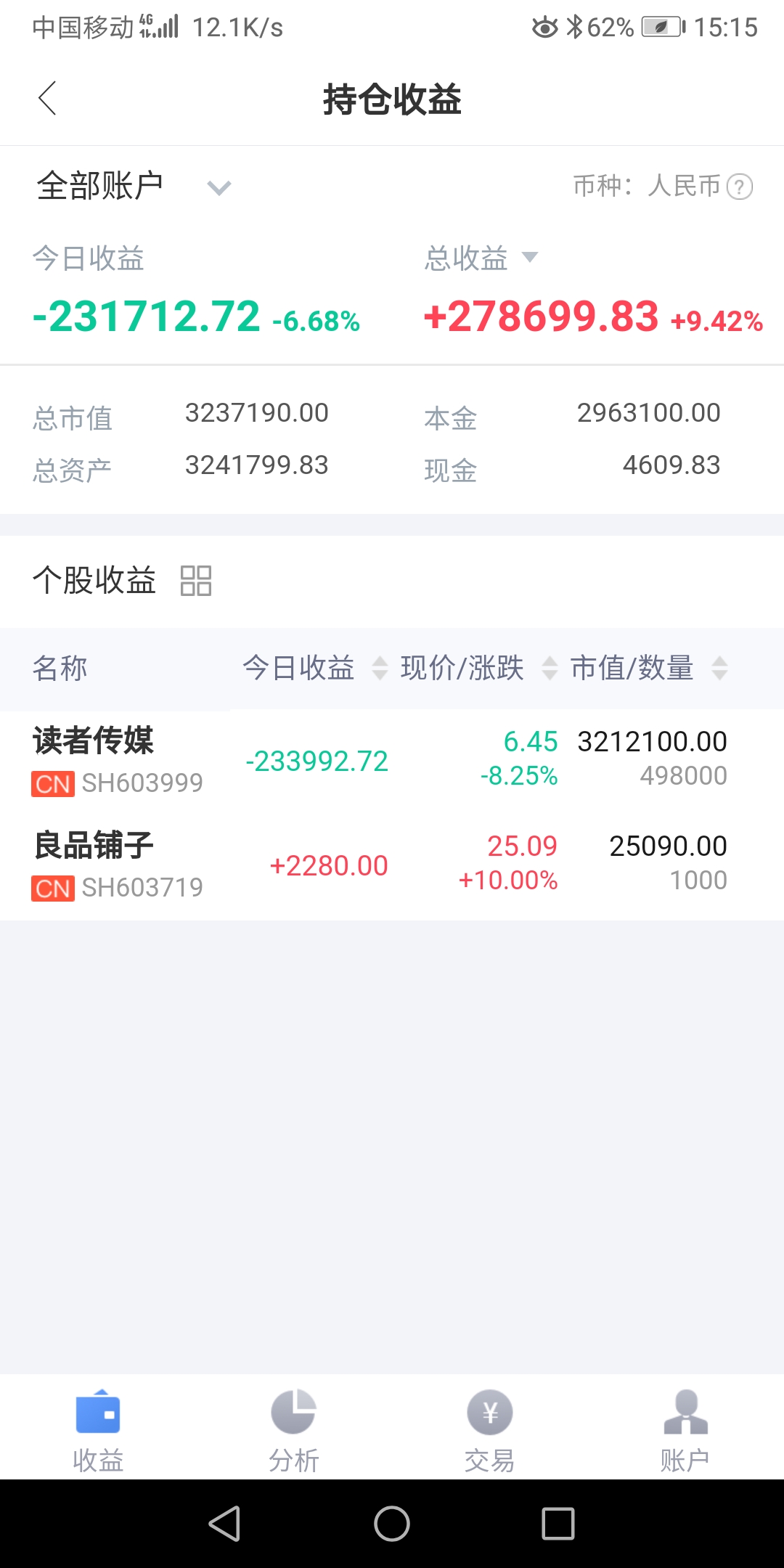Go back from 持仓收益 page
The image size is (784, 1568).
pyautogui.click(x=48, y=99)
